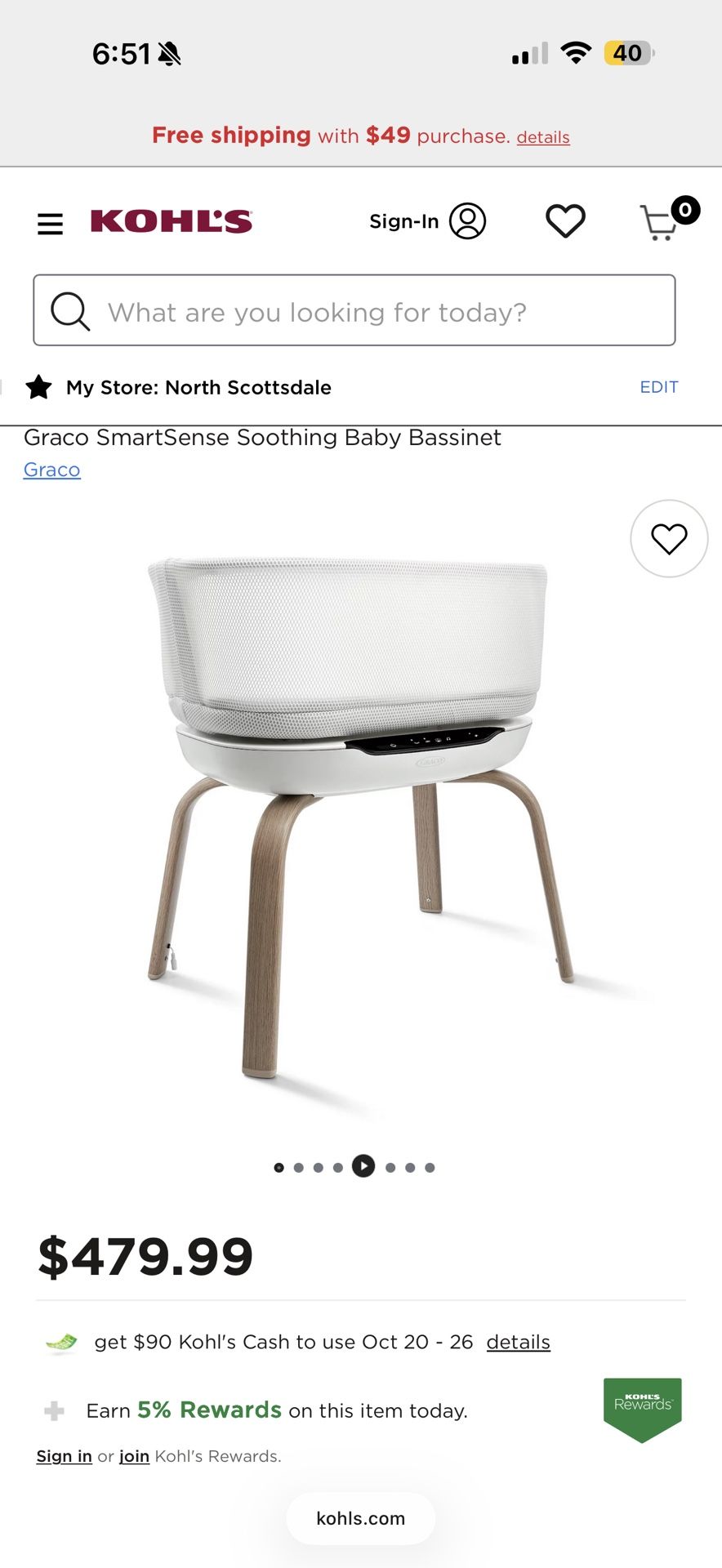722x1568 pixels.
Task: Open the Graco brand link
Action: coord(51,470)
